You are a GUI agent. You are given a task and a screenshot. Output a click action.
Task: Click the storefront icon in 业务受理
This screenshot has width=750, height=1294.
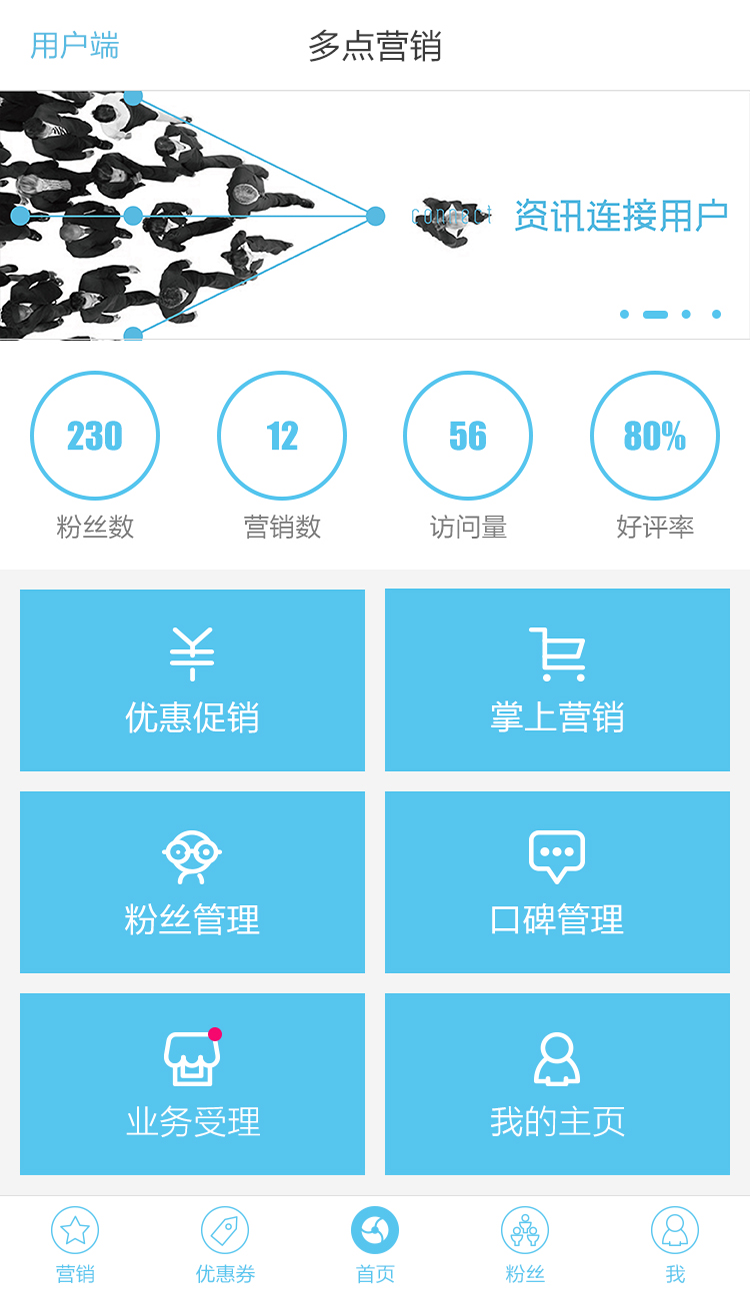(192, 1055)
